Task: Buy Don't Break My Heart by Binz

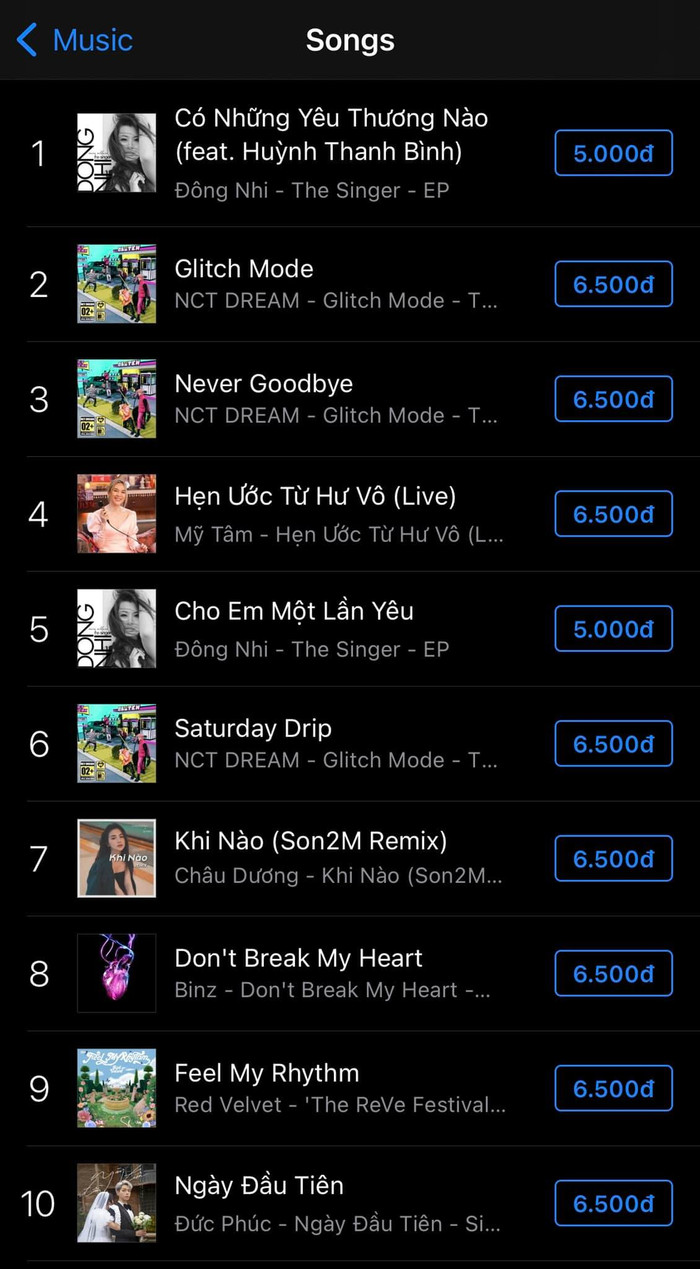Action: pos(613,974)
